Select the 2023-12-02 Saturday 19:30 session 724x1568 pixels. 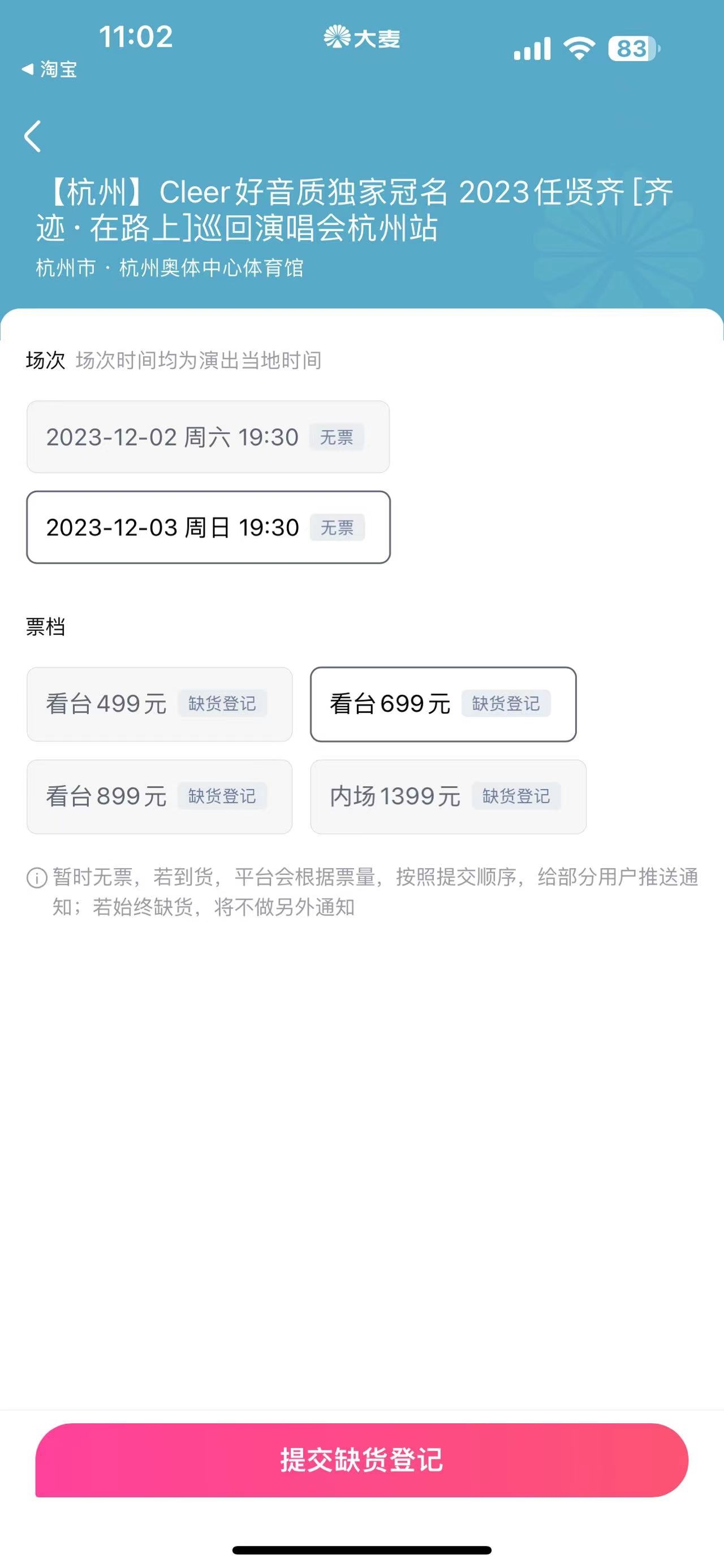208,437
